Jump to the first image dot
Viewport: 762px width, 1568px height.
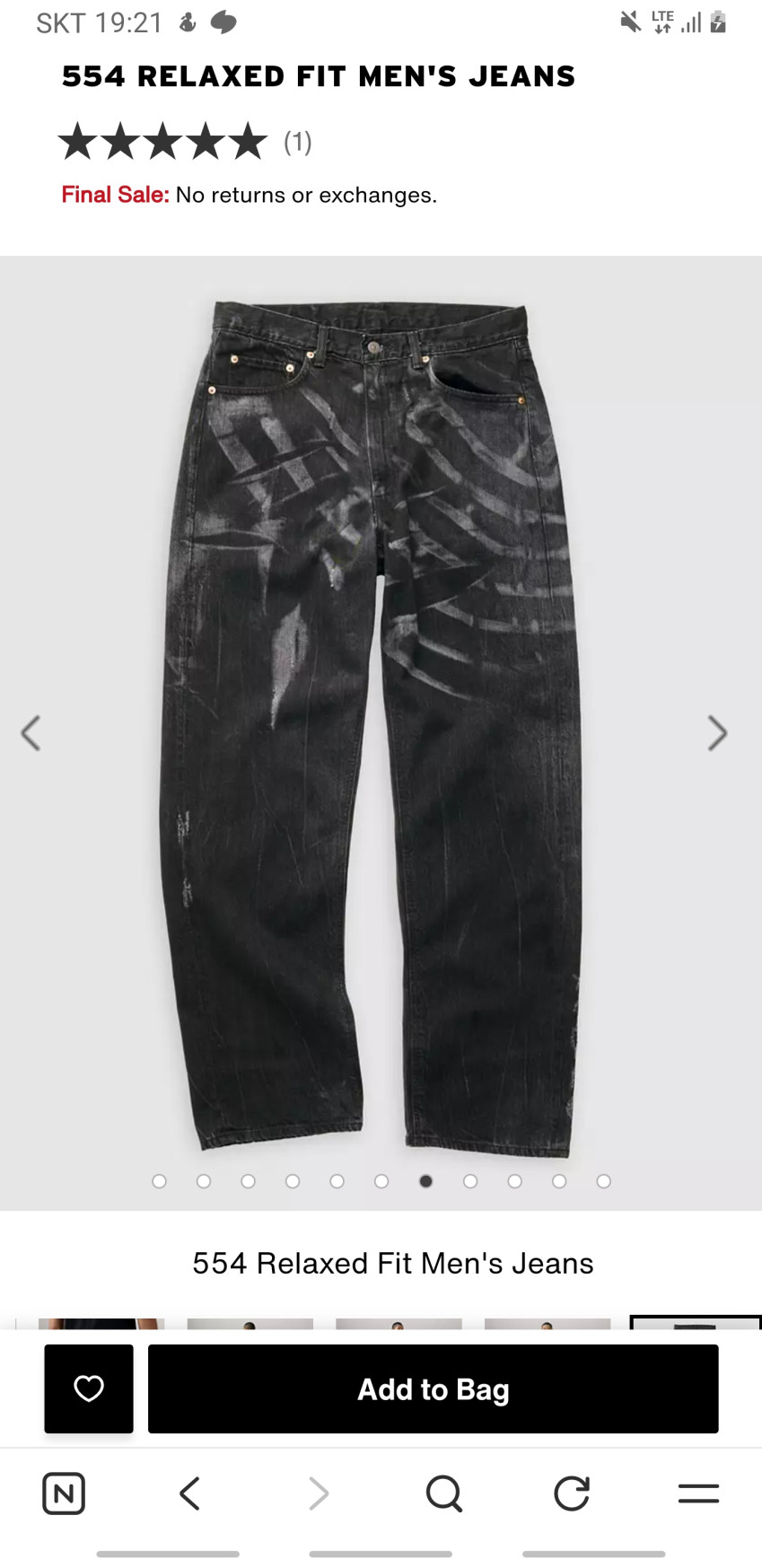tap(160, 1181)
